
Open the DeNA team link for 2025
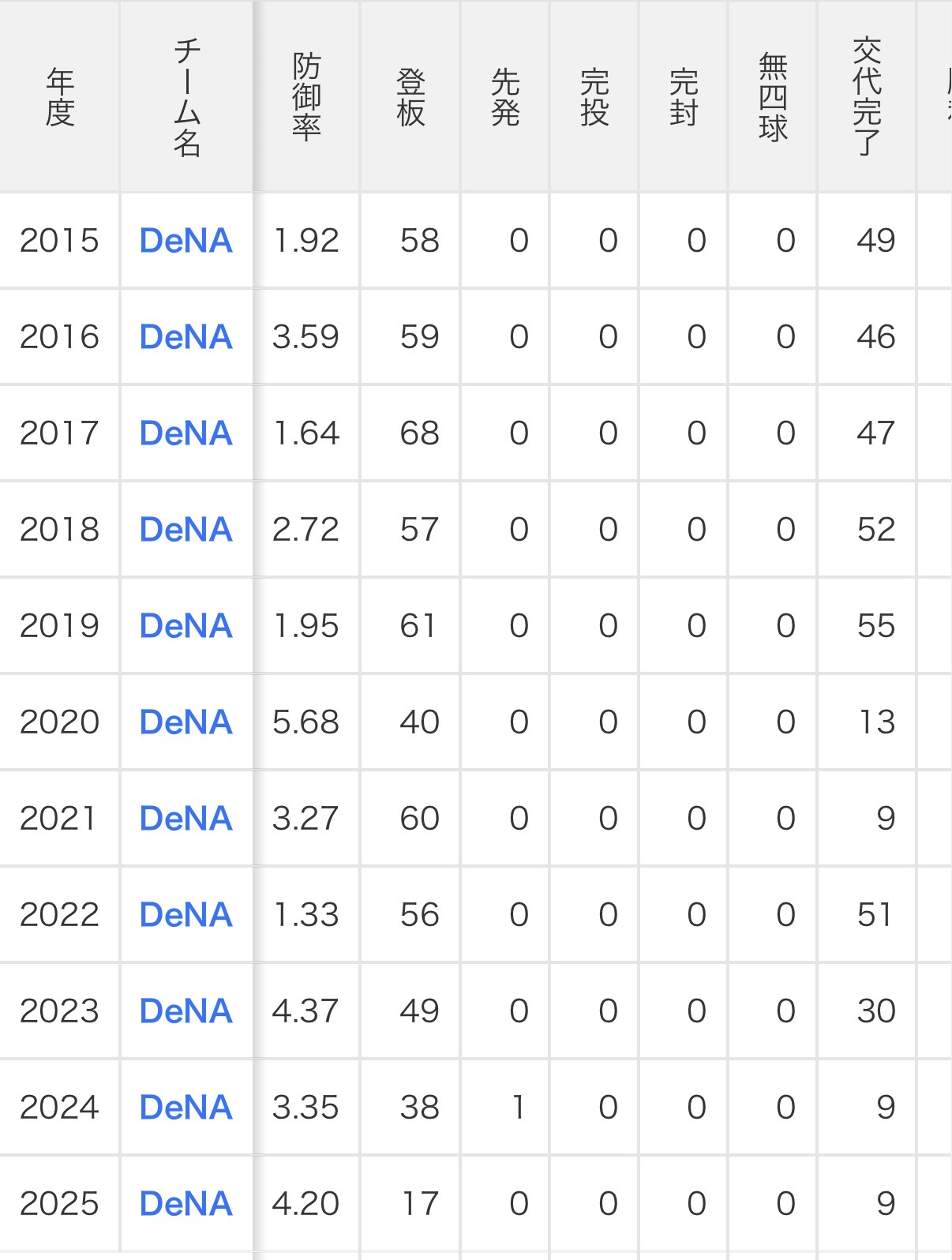click(x=186, y=1204)
